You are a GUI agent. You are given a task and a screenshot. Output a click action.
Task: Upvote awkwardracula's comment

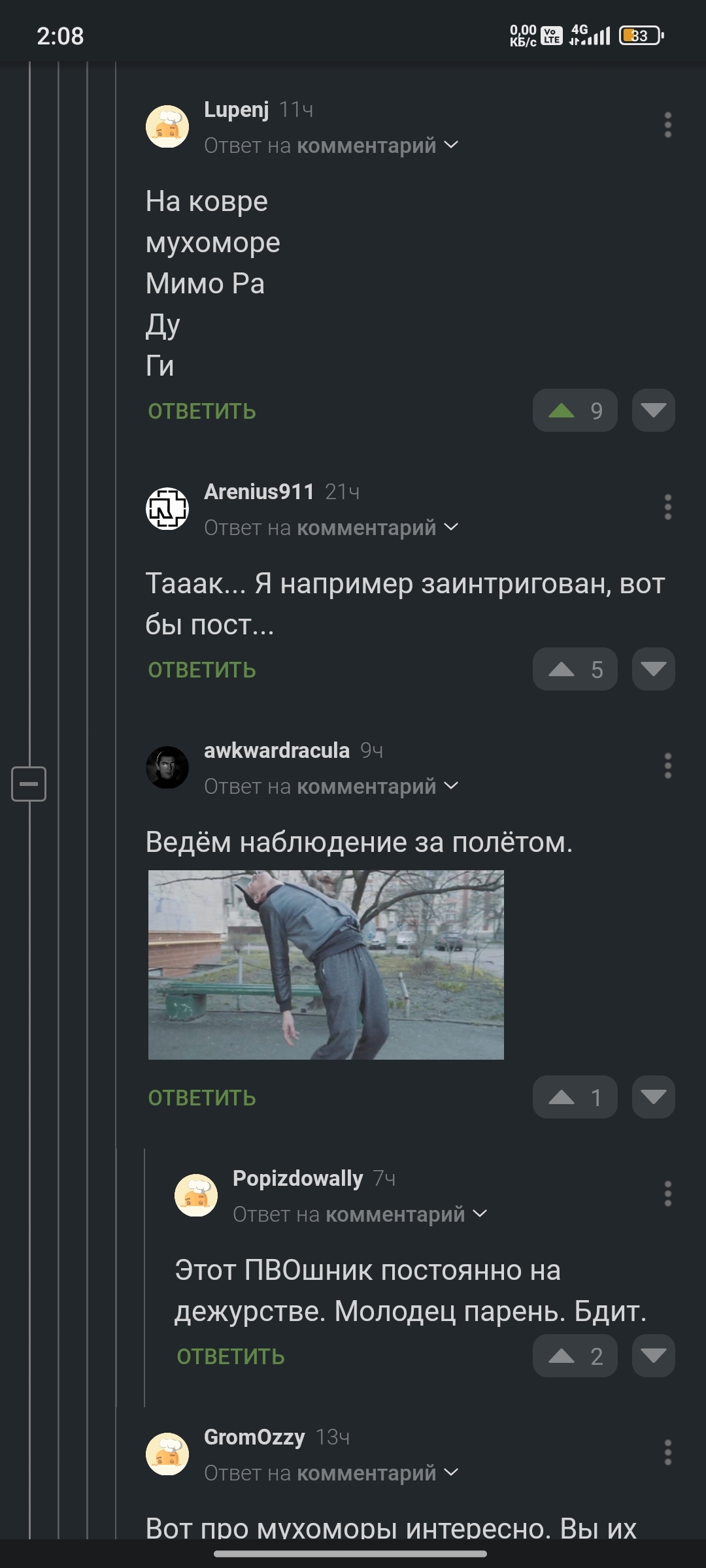click(575, 1097)
